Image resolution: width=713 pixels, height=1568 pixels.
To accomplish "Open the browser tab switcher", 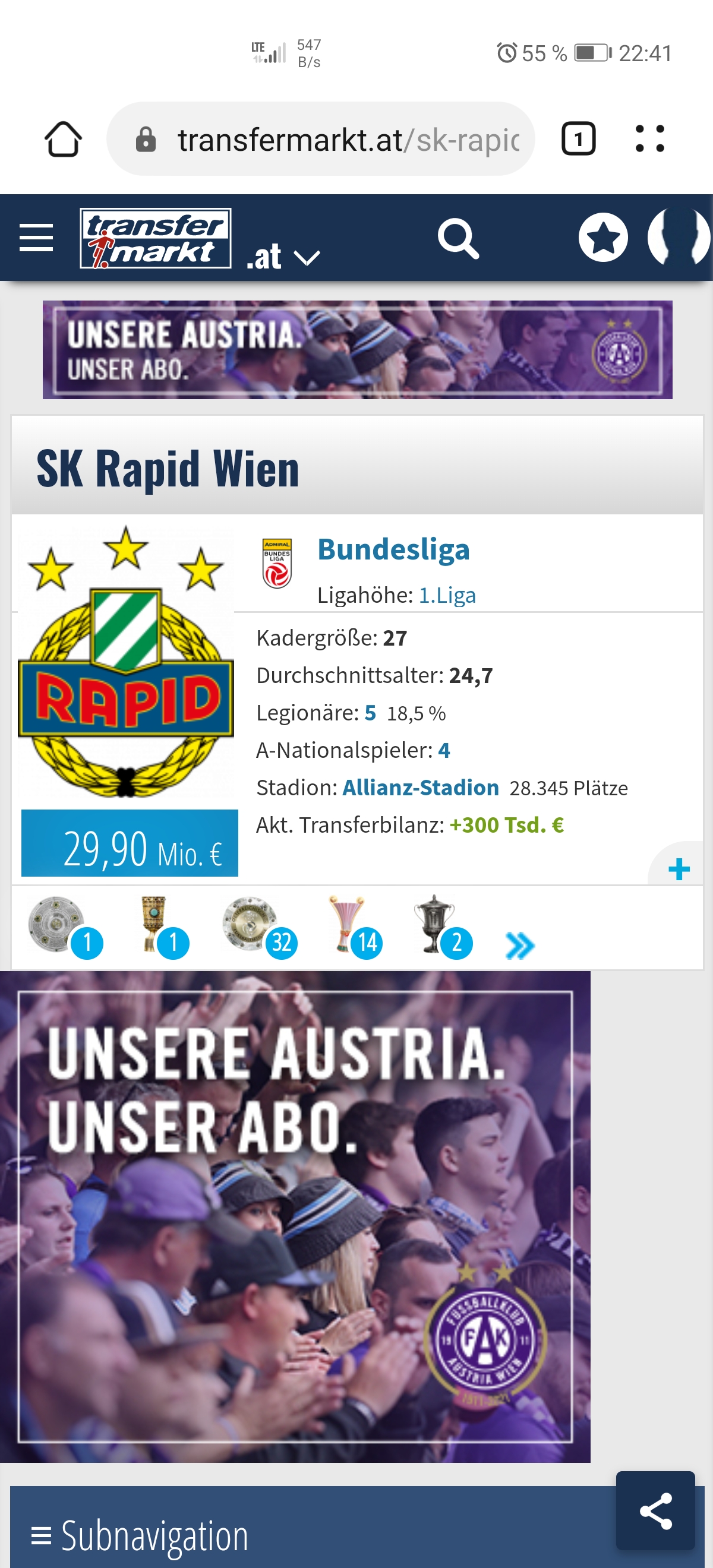I will click(578, 139).
